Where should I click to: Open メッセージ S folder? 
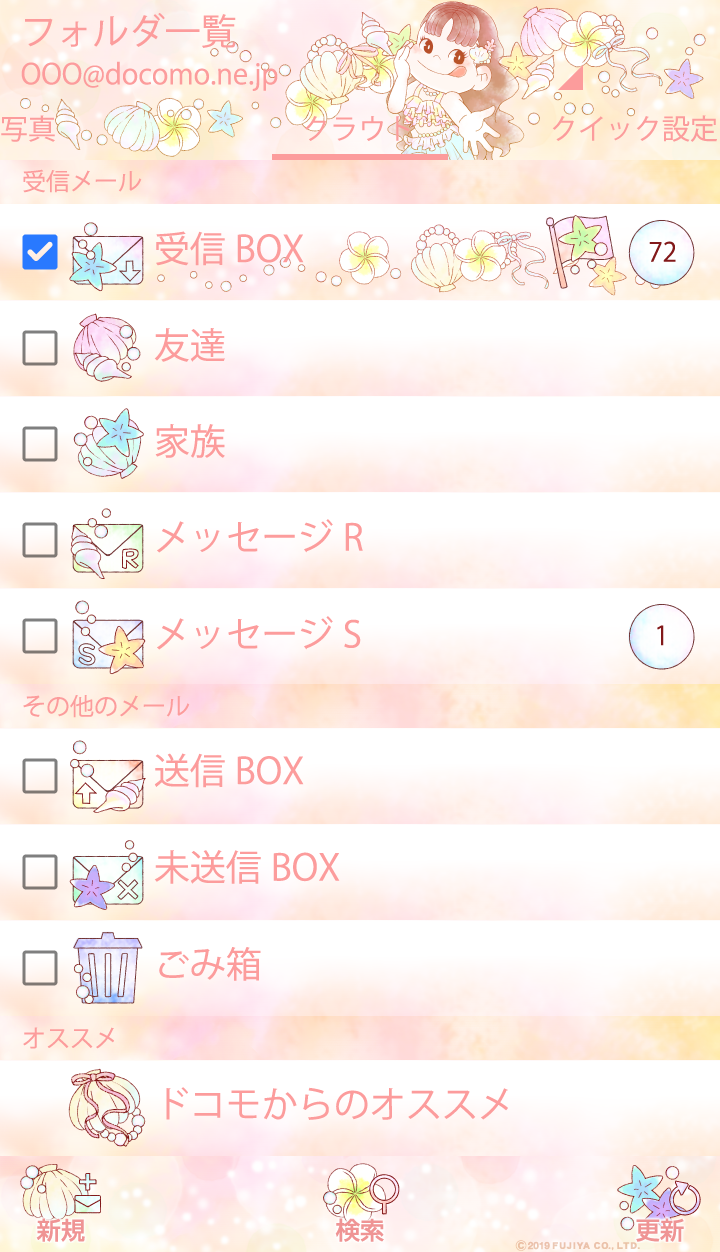tap(258, 635)
